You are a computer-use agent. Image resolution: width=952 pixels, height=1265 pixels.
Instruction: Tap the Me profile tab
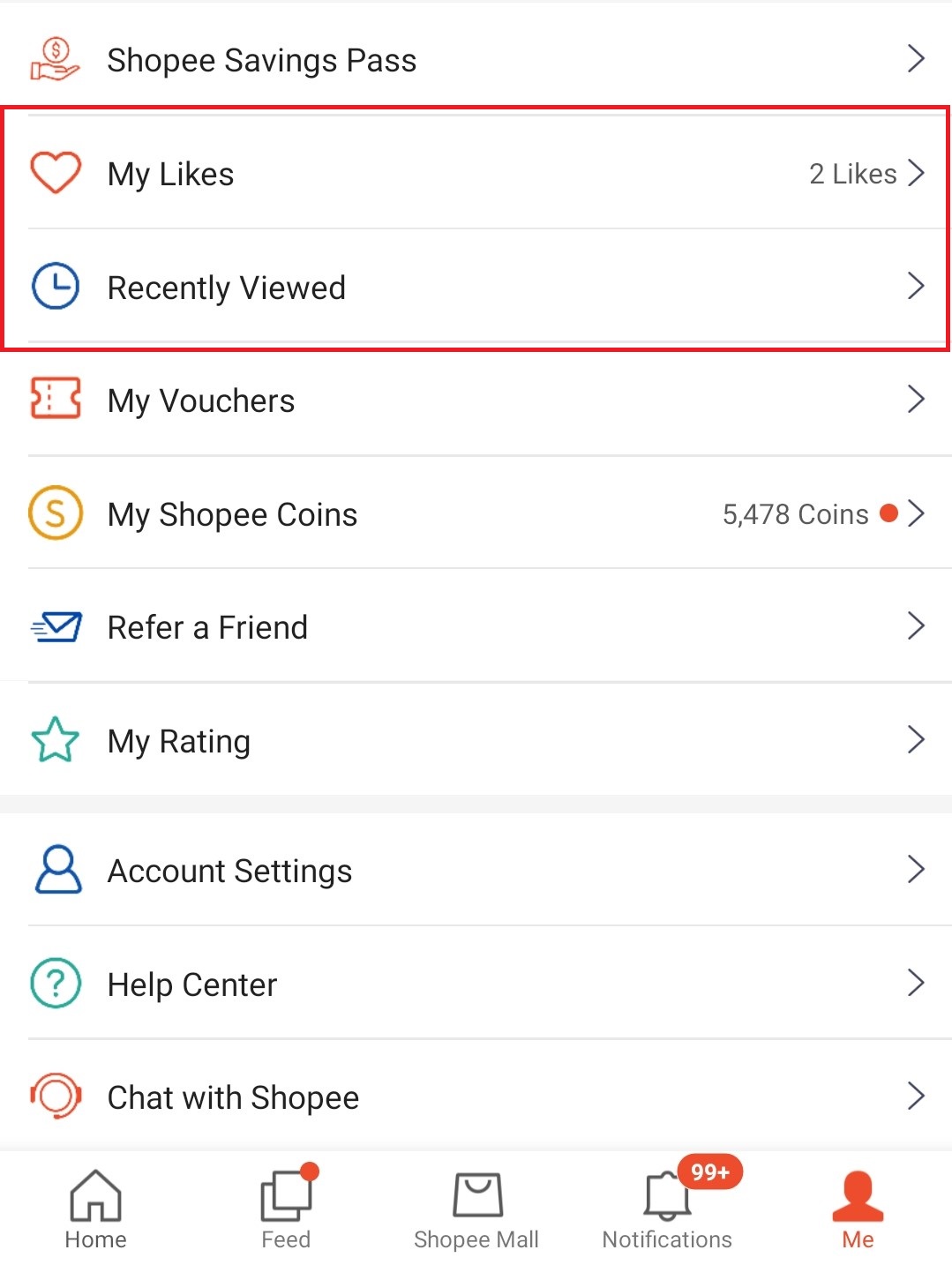[x=857, y=1209]
